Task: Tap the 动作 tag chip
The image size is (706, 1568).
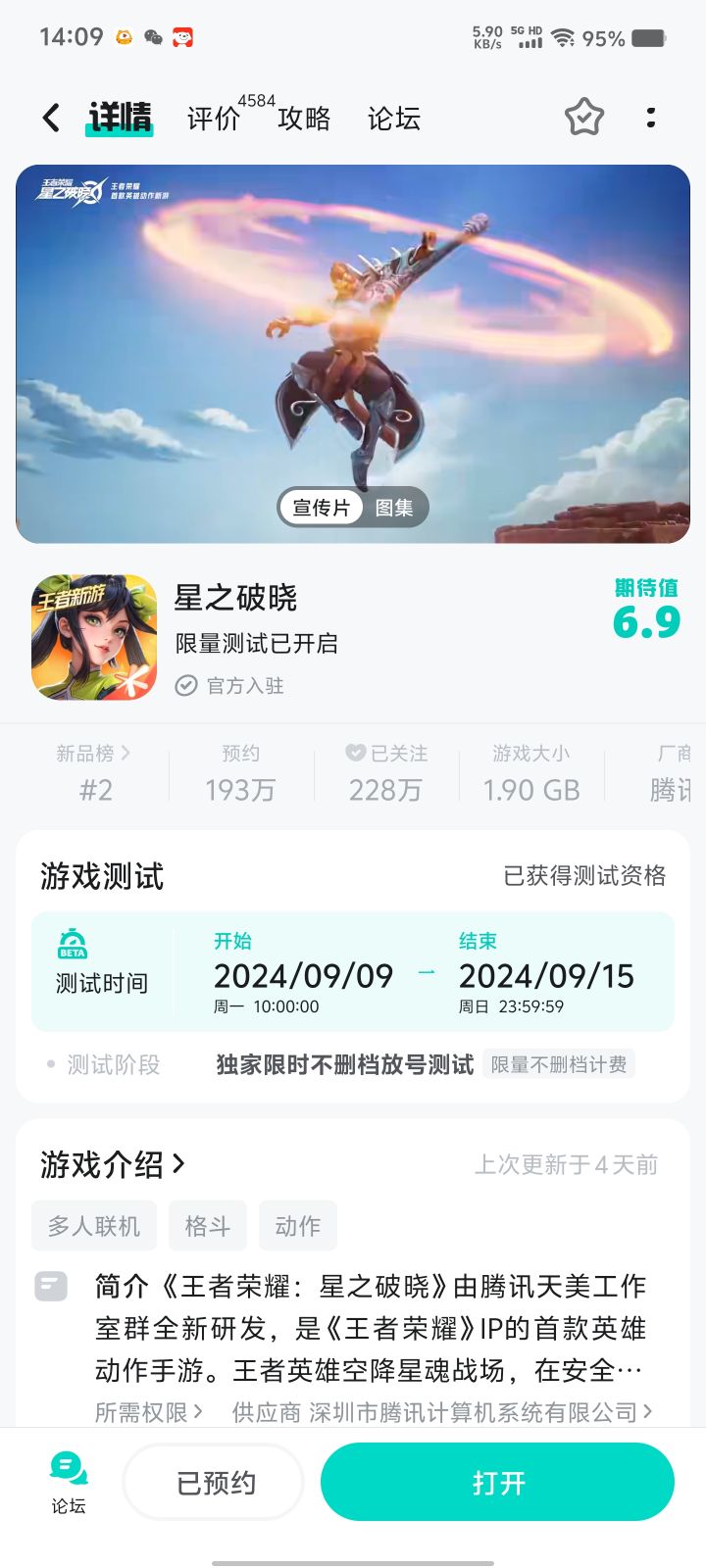Action: tap(298, 1226)
